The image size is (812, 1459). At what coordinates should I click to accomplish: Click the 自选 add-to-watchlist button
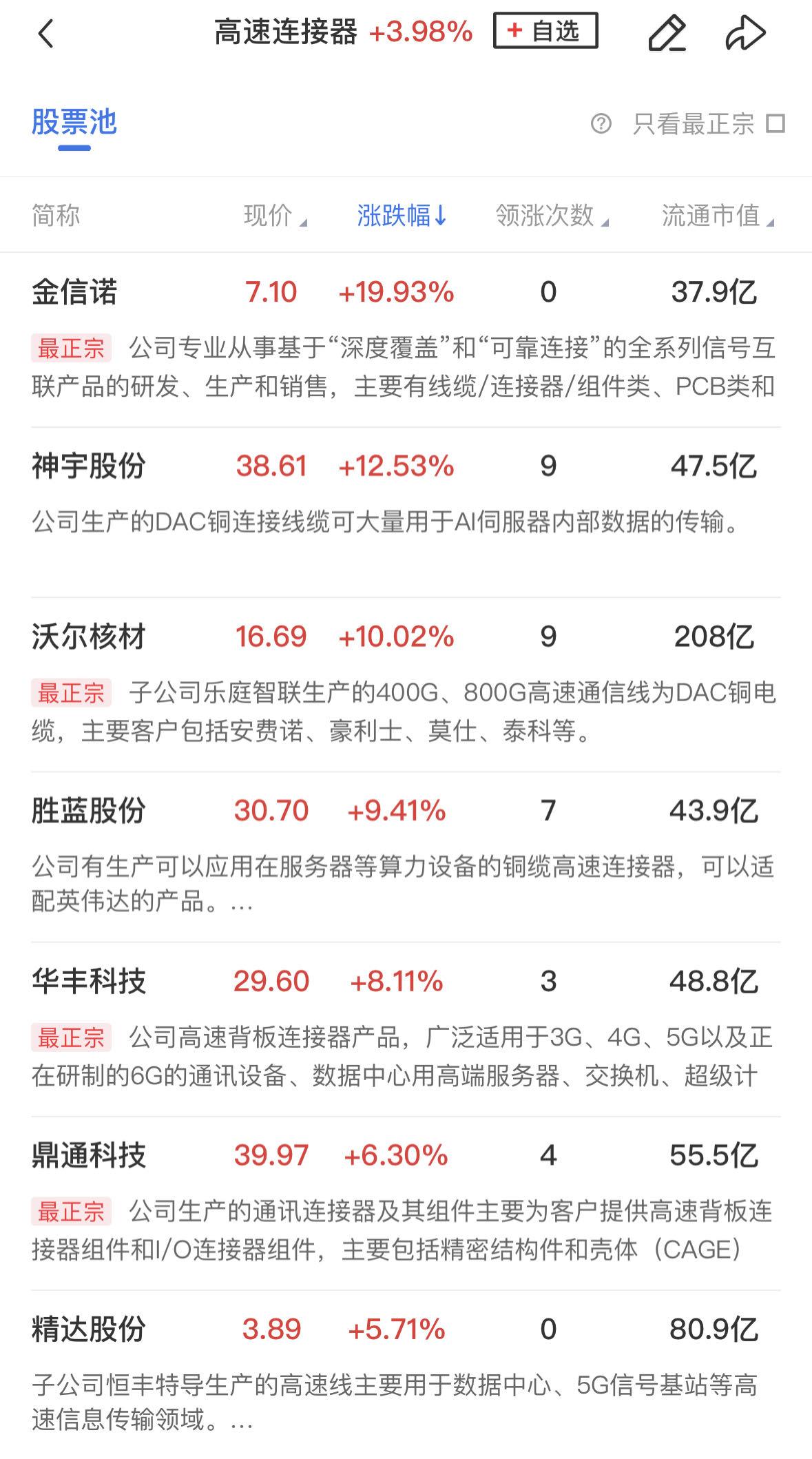547,32
